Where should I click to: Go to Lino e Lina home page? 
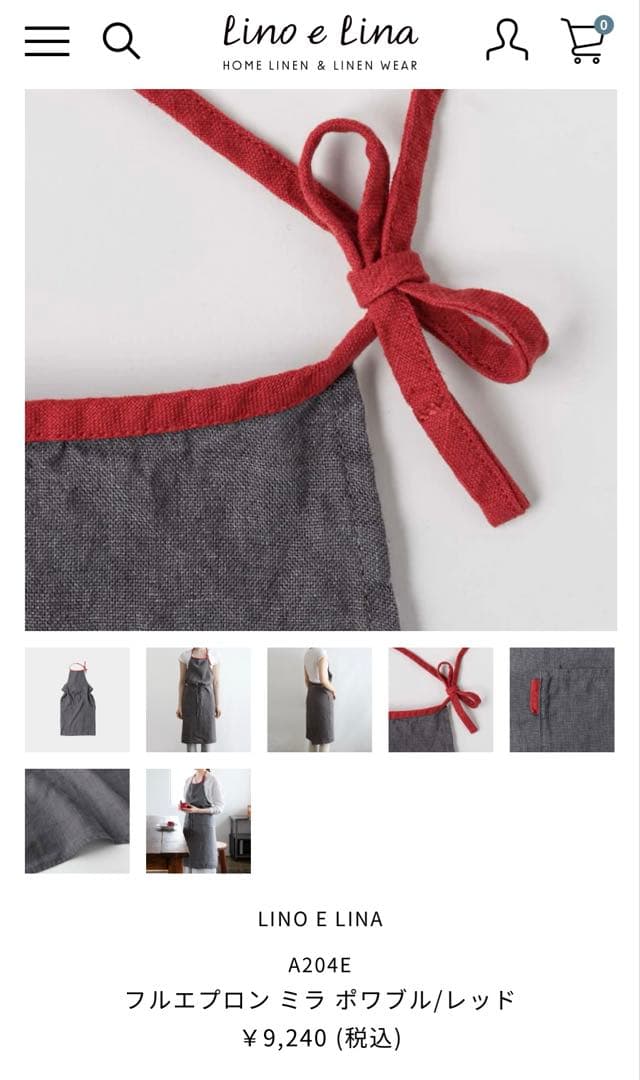pos(320,42)
